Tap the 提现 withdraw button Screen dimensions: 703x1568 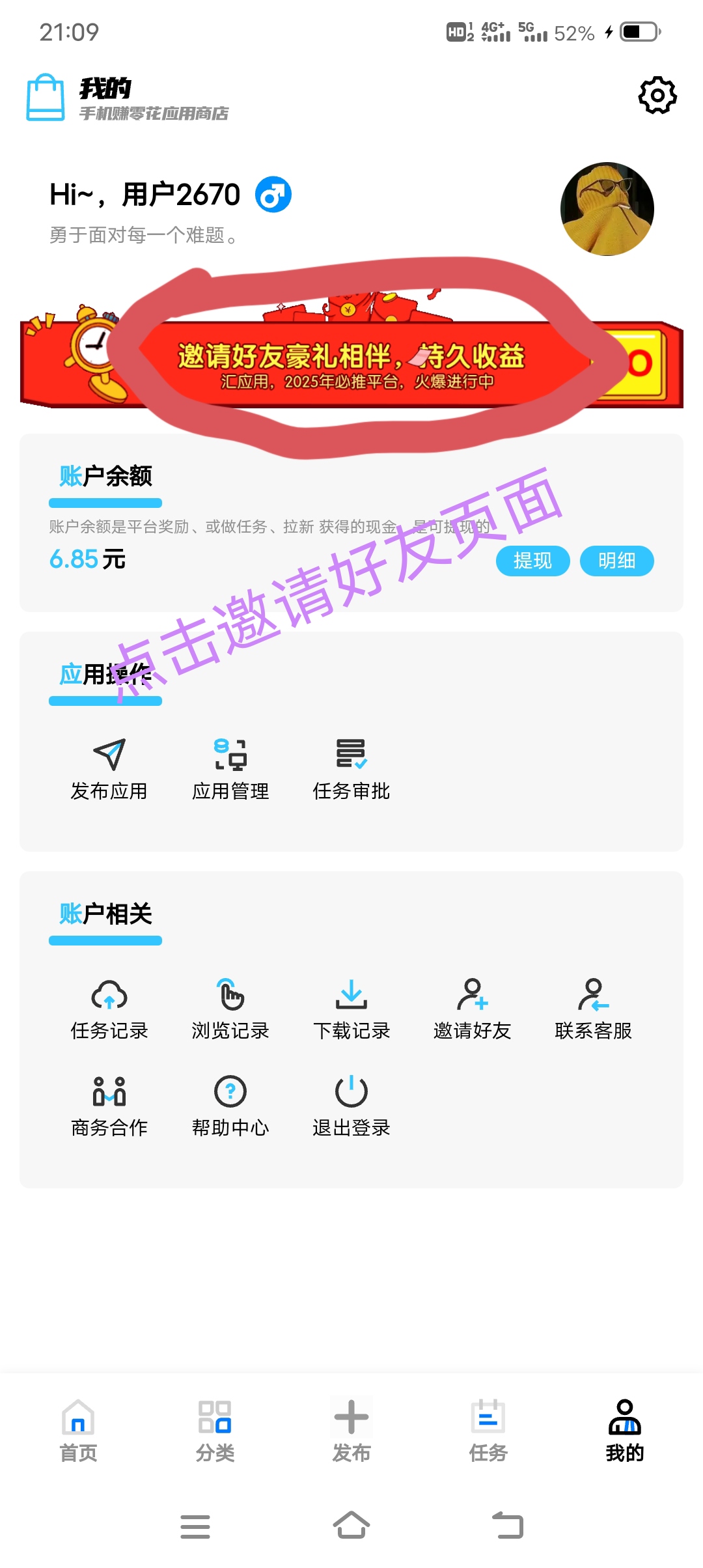point(532,561)
